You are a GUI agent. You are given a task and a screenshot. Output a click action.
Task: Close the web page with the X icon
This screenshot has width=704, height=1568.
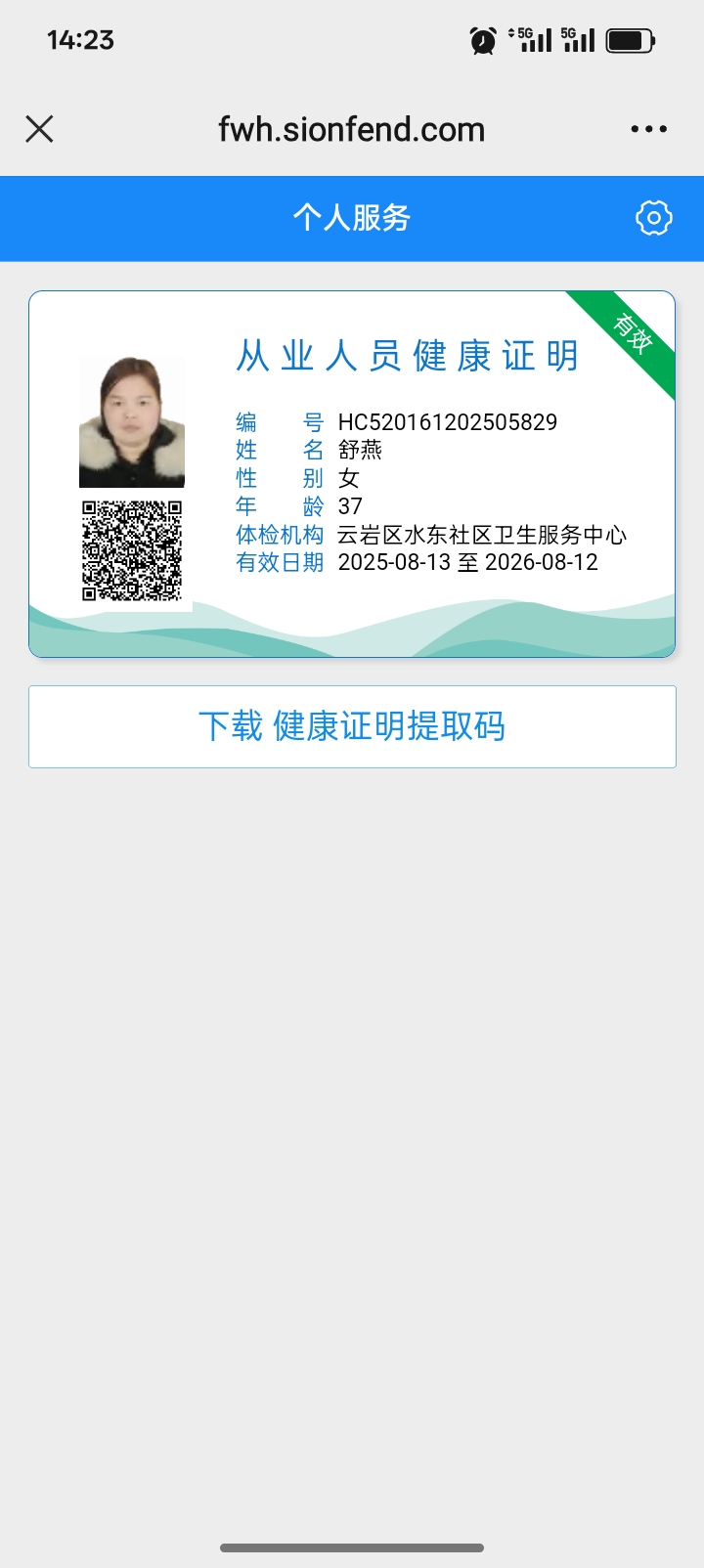39,129
